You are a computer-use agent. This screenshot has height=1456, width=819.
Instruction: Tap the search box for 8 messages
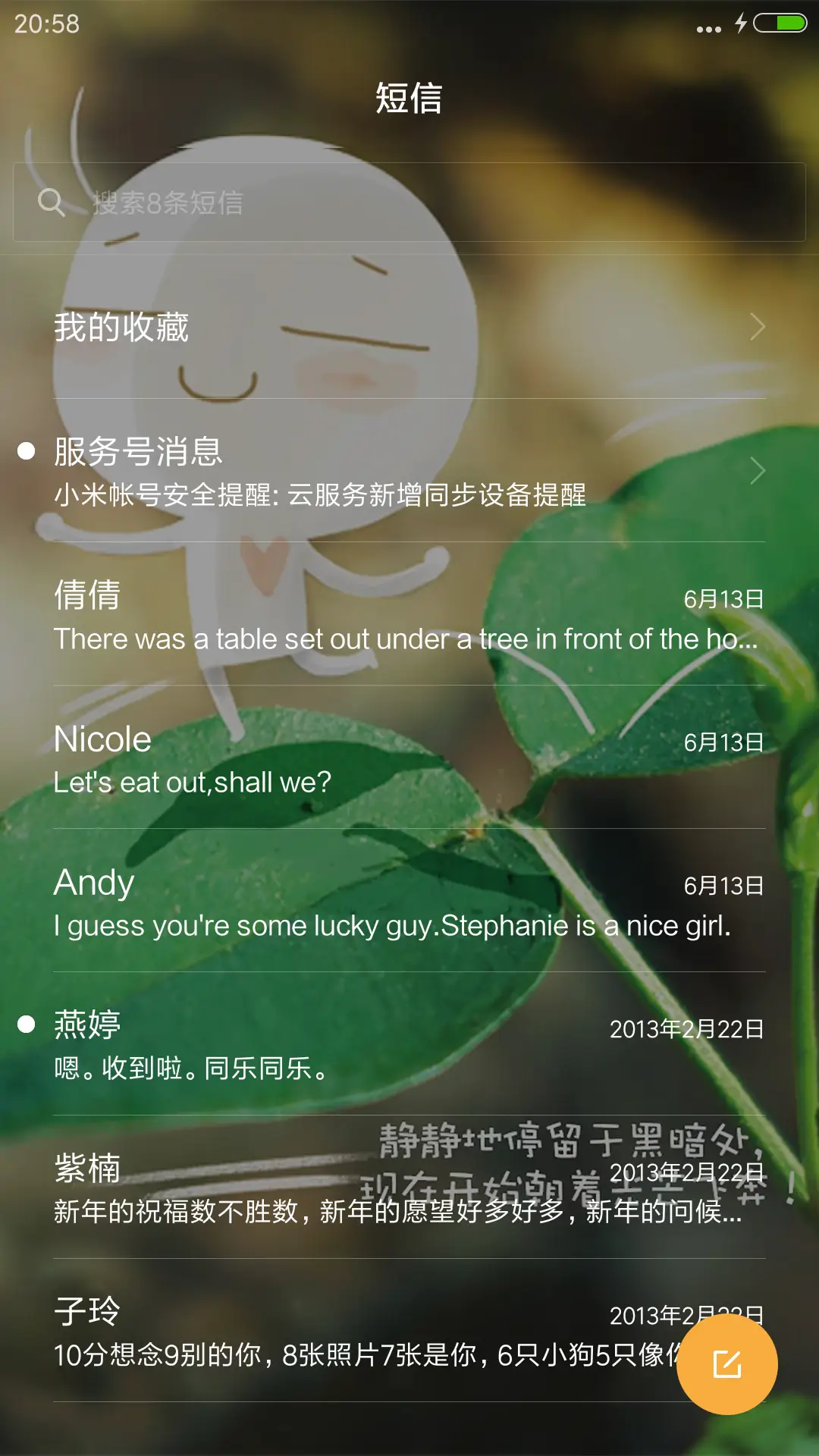coord(409,202)
